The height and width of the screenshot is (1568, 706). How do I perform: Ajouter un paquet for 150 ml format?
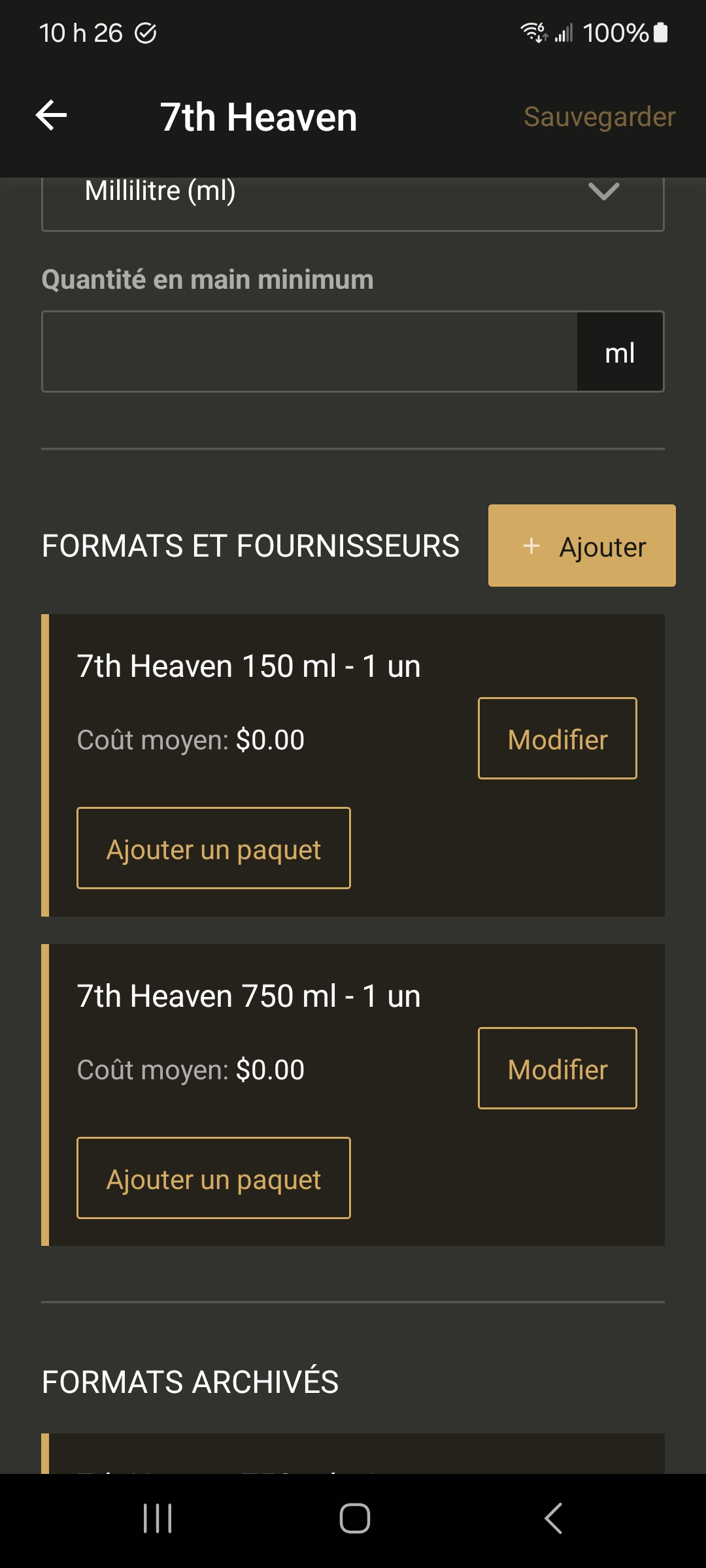point(214,848)
